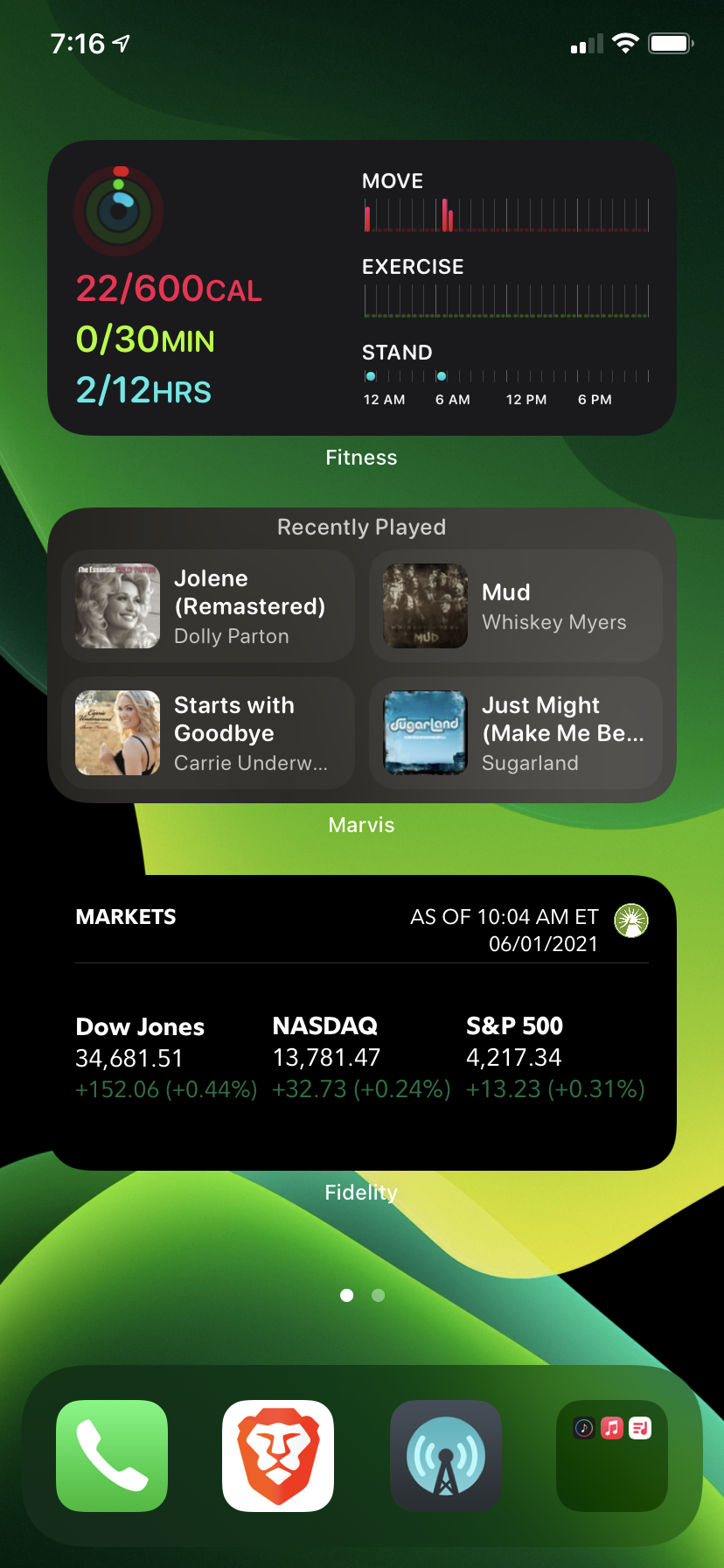
Task: Open the Fidelity Markets widget
Action: (361, 1022)
